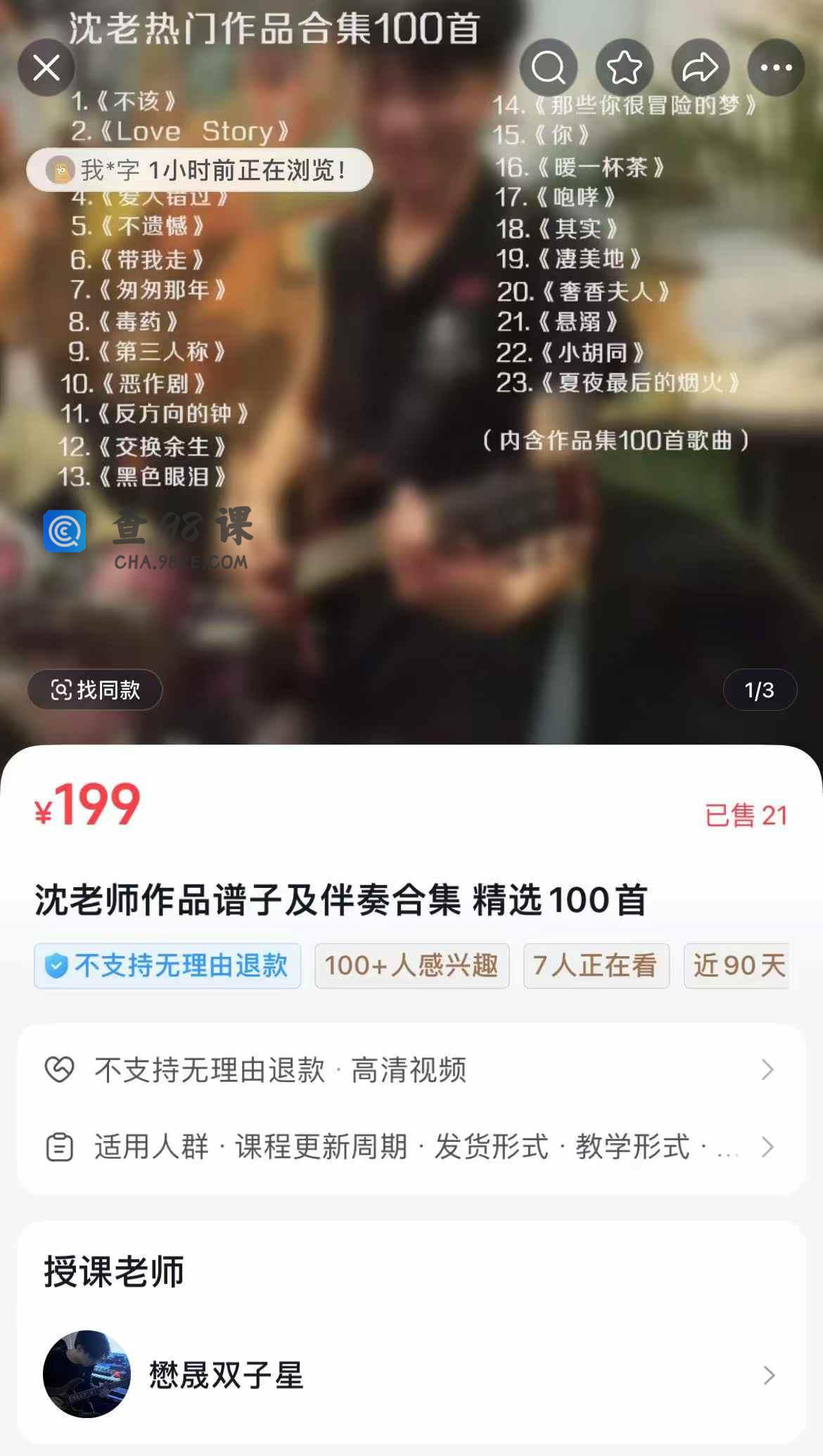Expand the 适用人群 · 课程更新周期 details row
823x1456 pixels.
point(411,1147)
